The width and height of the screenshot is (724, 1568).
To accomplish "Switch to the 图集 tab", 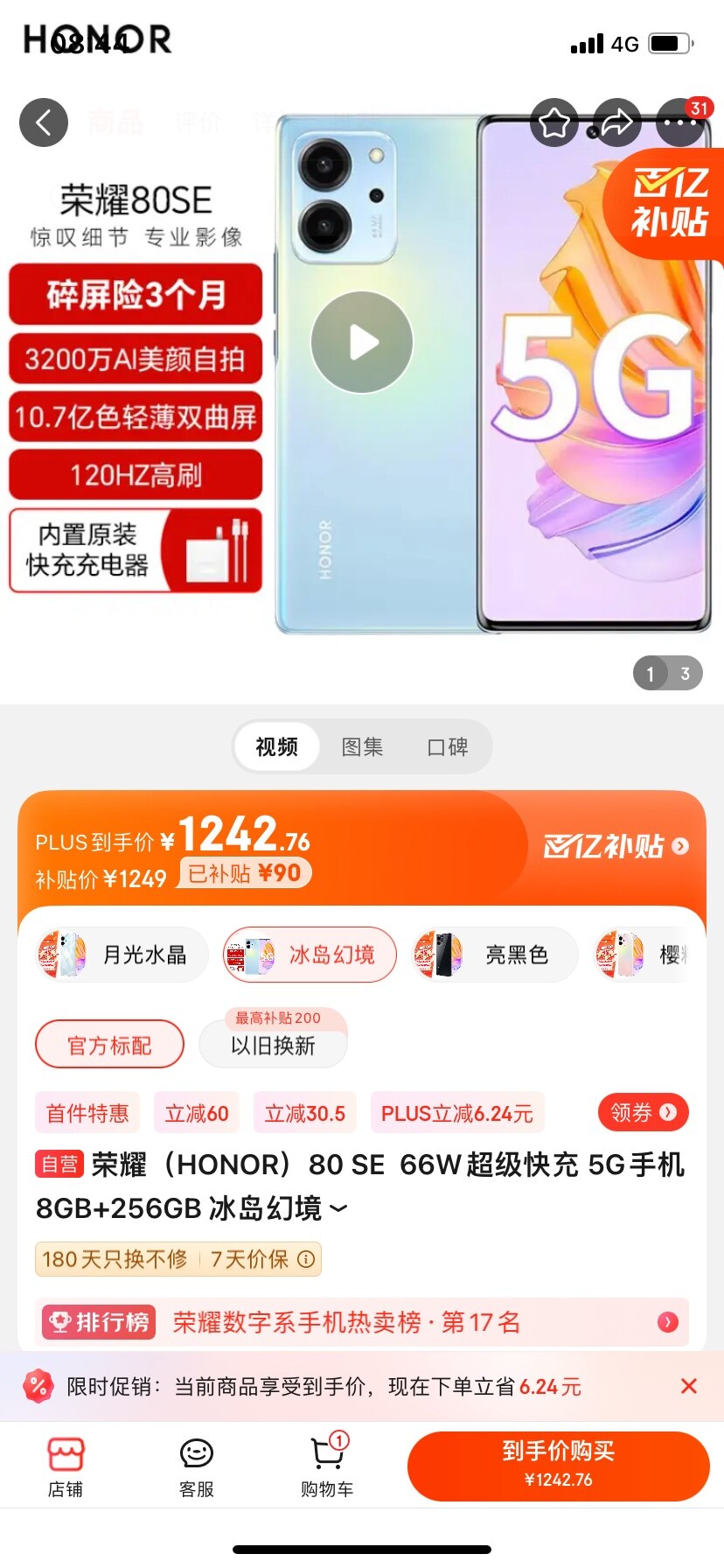I will [x=362, y=746].
